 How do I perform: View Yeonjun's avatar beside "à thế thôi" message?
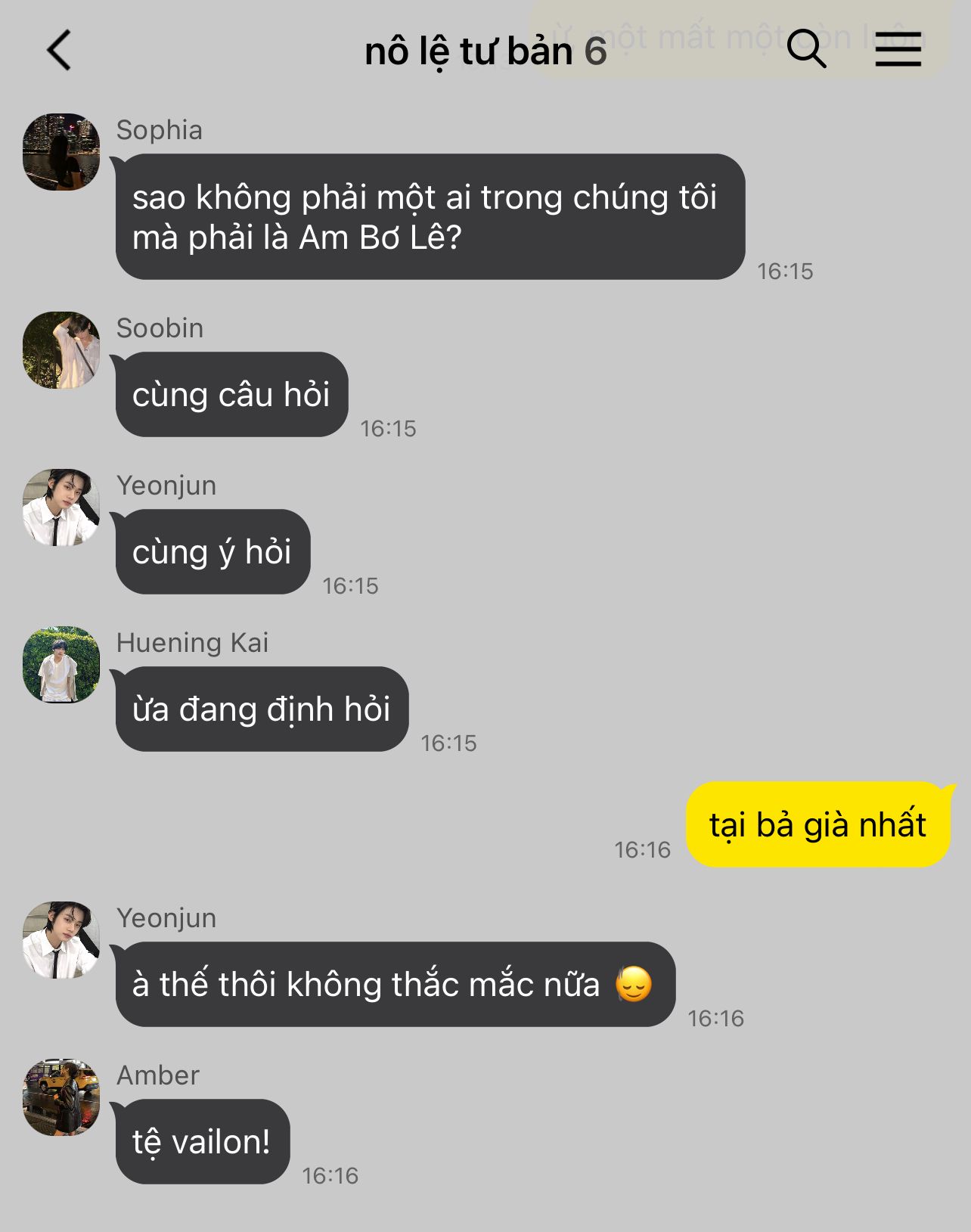pyautogui.click(x=61, y=940)
